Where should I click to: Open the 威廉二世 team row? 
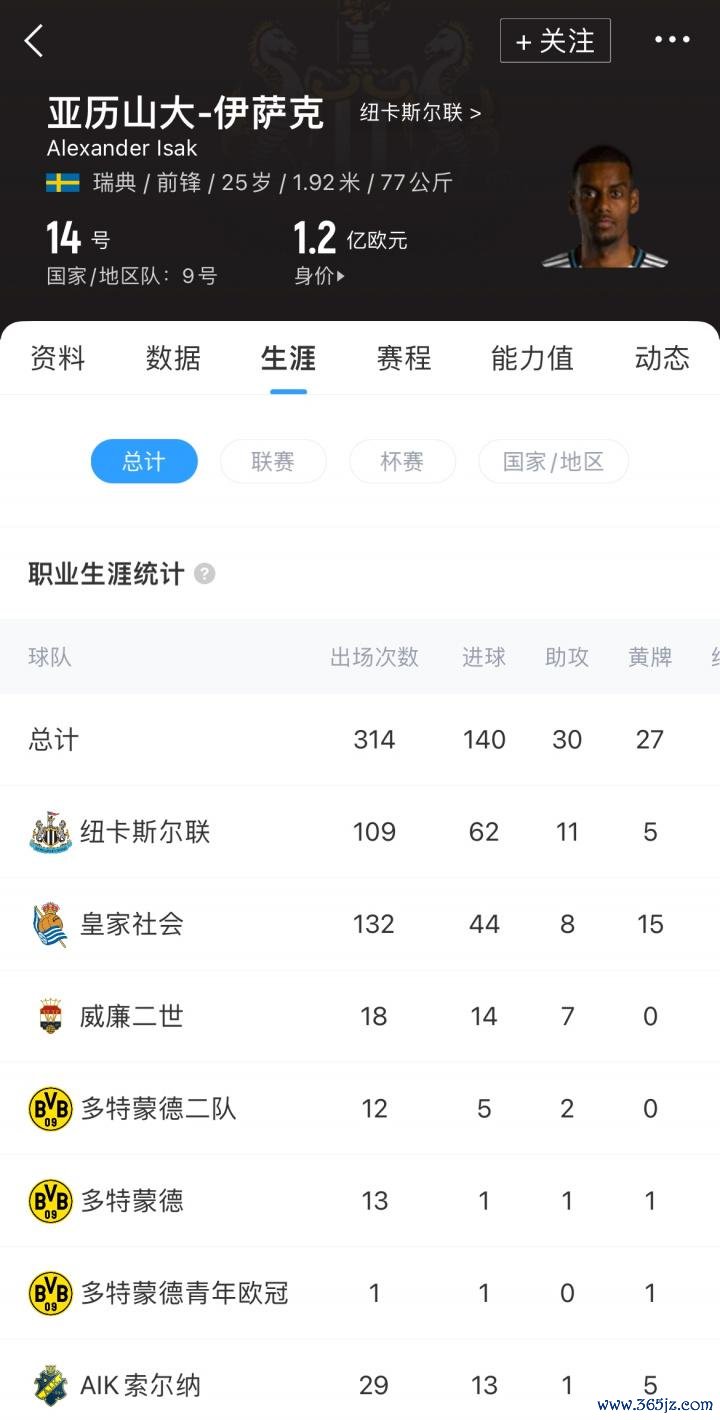pos(360,1016)
